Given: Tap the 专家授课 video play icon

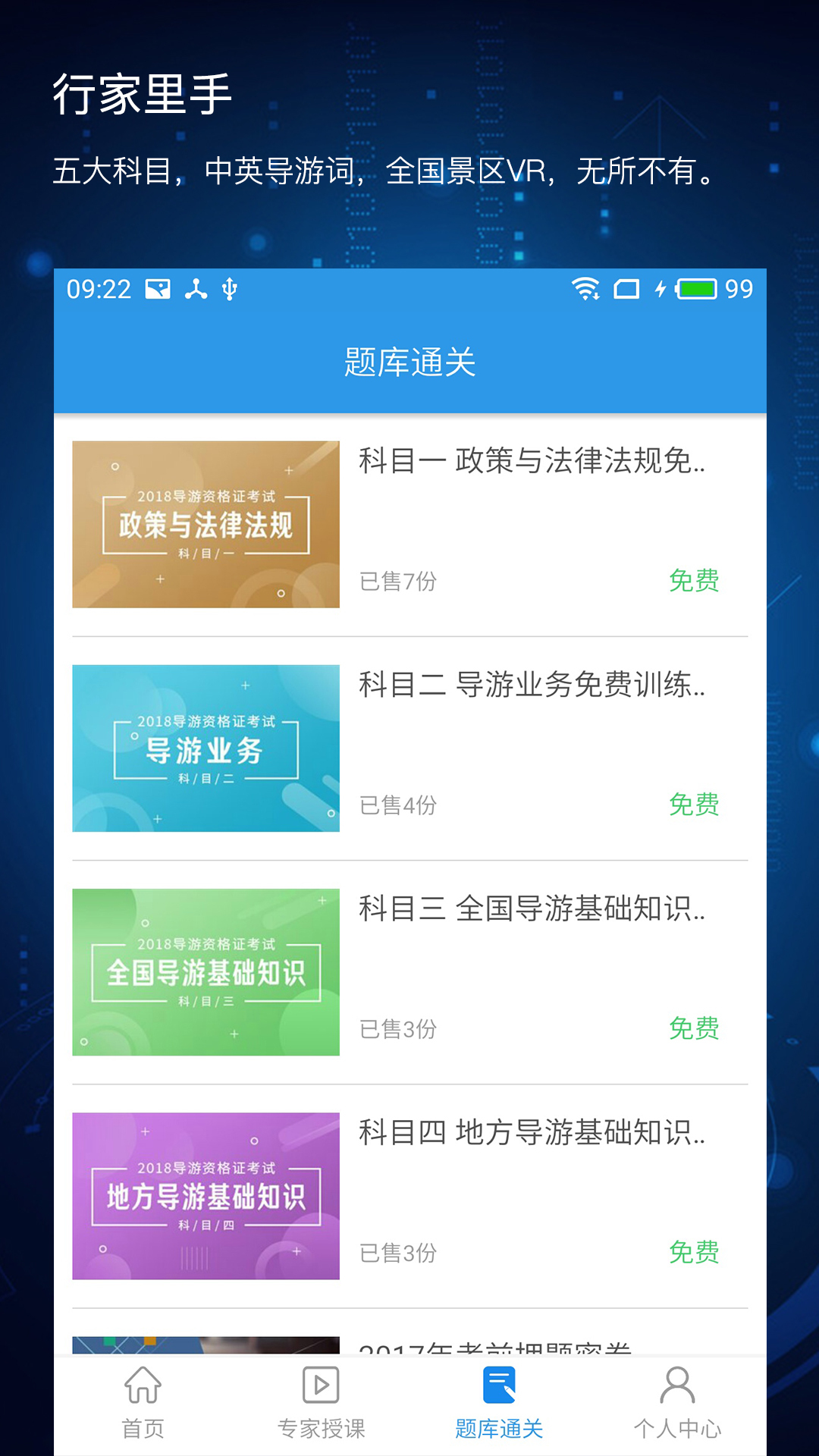Looking at the screenshot, I should (319, 1385).
